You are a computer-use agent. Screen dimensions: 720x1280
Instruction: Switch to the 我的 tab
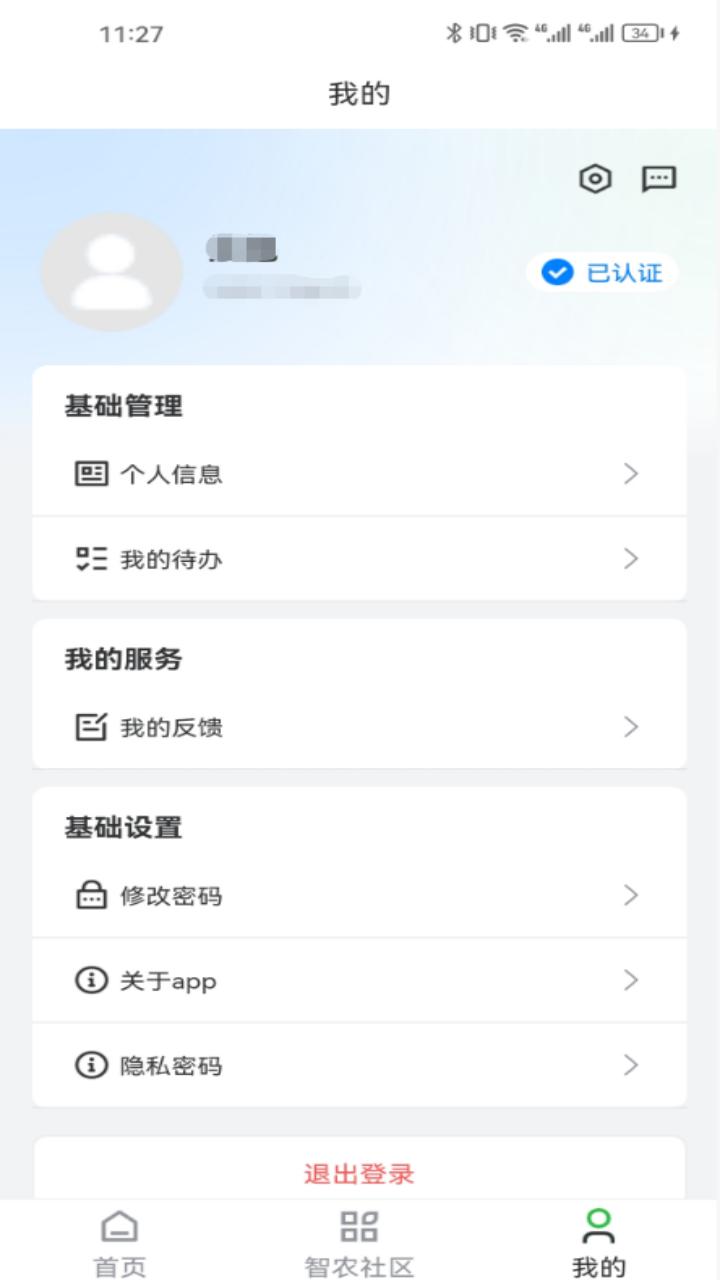pos(600,1238)
